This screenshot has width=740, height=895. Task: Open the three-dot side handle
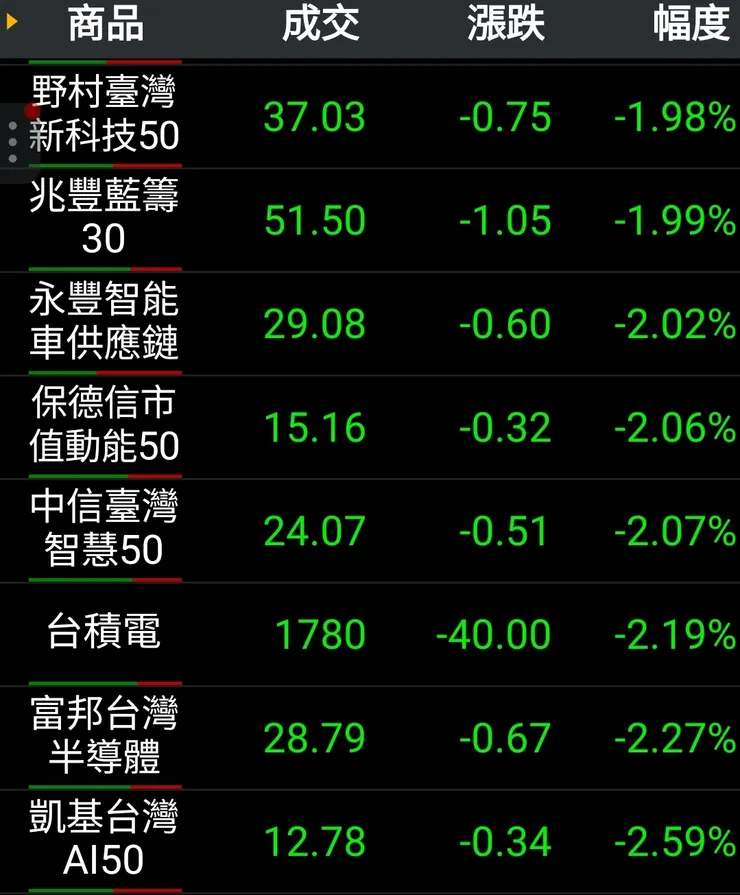13,143
